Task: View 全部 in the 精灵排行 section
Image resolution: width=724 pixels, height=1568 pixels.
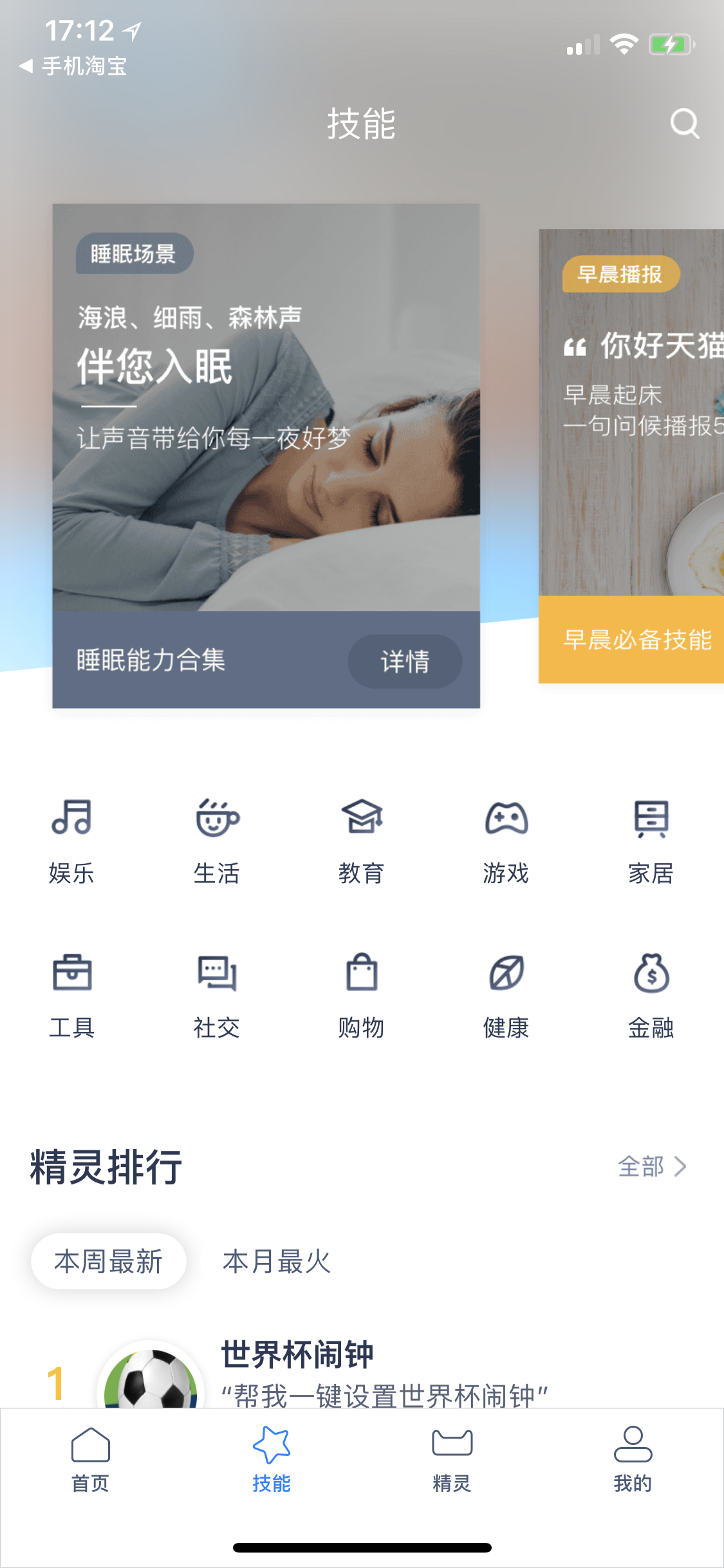Action: click(653, 1166)
